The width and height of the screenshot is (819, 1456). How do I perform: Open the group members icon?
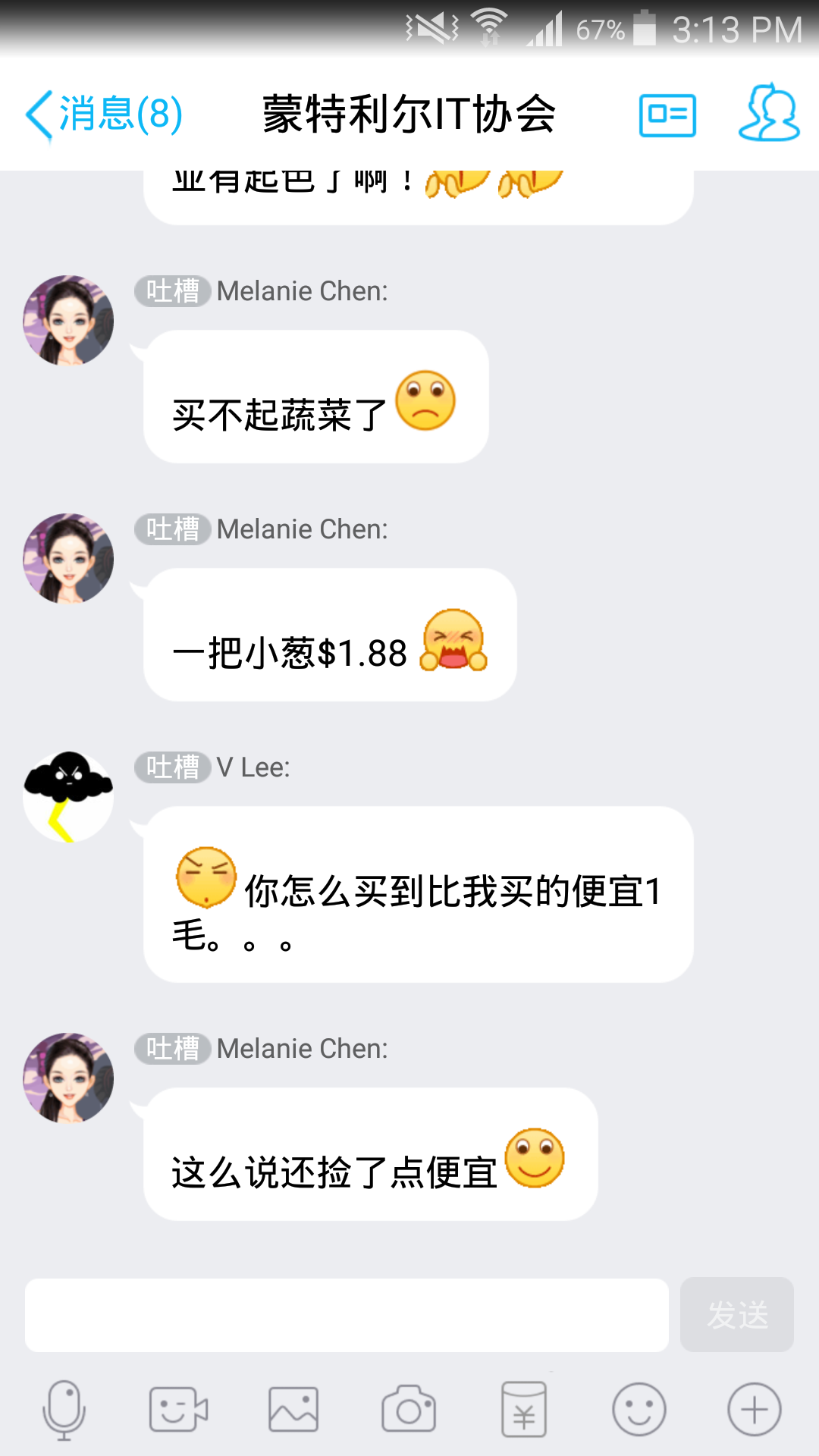point(769,113)
